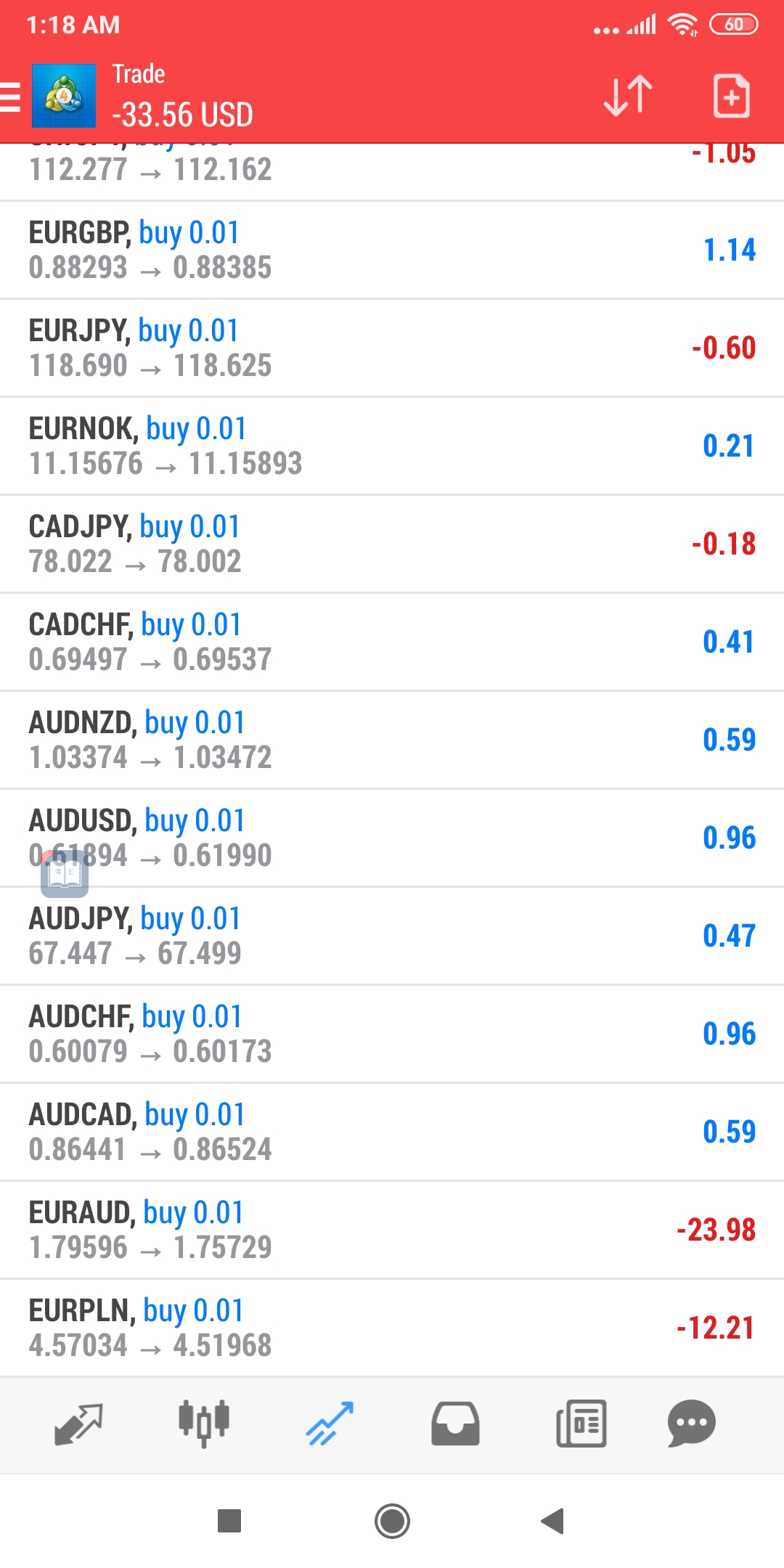
Task: Open the EURPLN position
Action: pos(392,1328)
